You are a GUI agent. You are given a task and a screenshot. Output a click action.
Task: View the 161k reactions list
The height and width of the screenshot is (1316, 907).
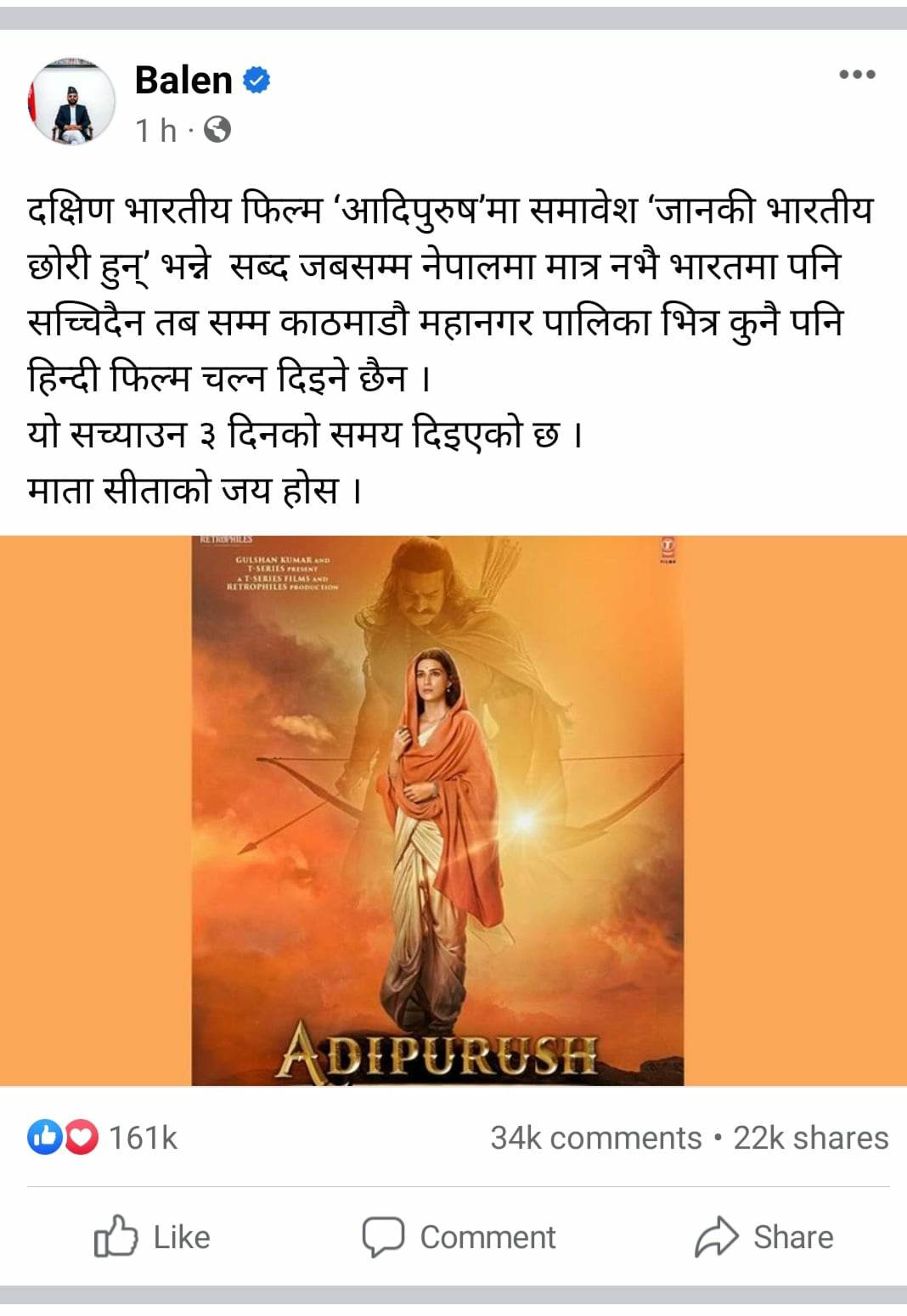pos(104,1138)
